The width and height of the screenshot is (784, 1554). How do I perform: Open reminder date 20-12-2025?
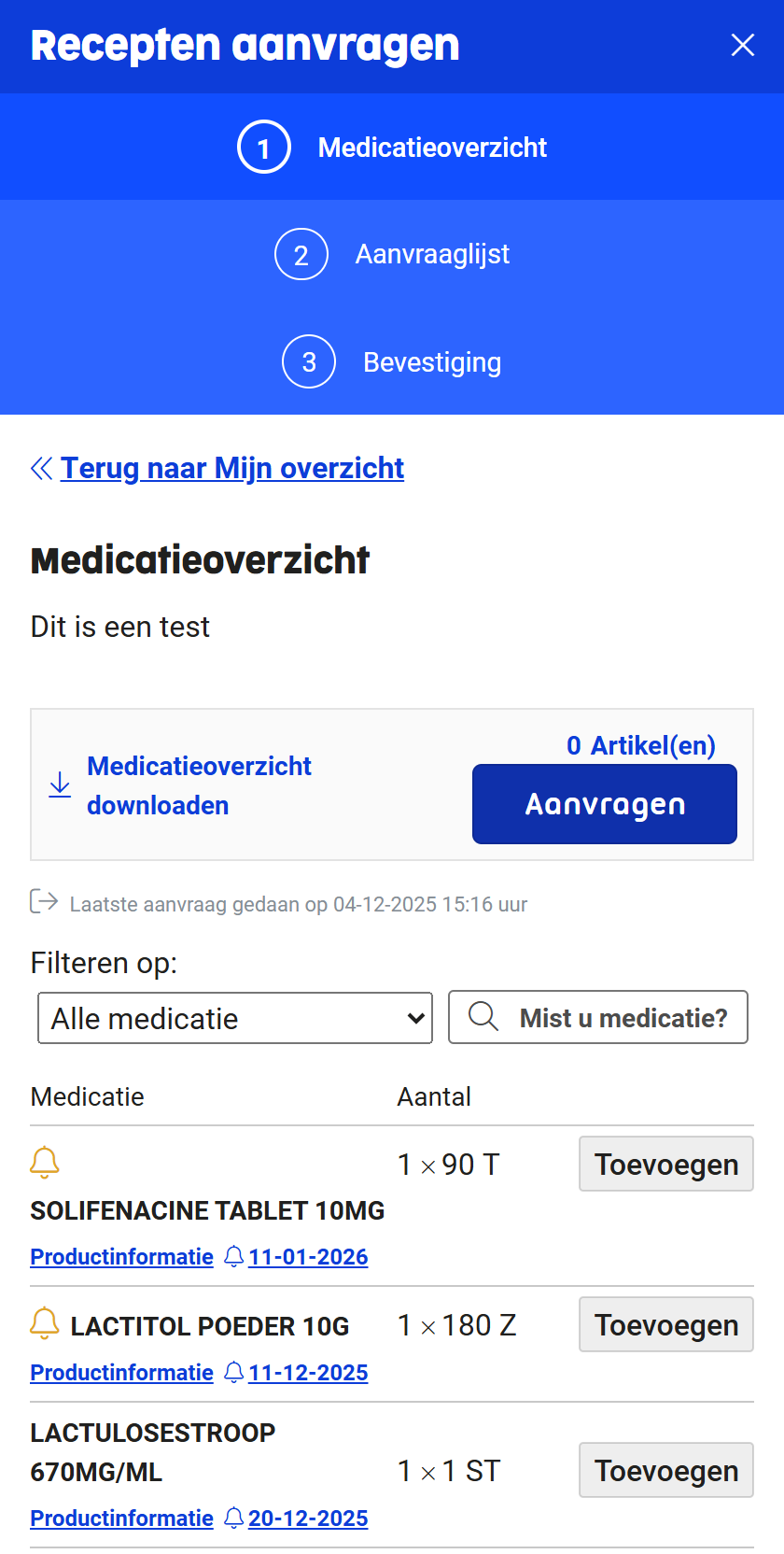(307, 1519)
